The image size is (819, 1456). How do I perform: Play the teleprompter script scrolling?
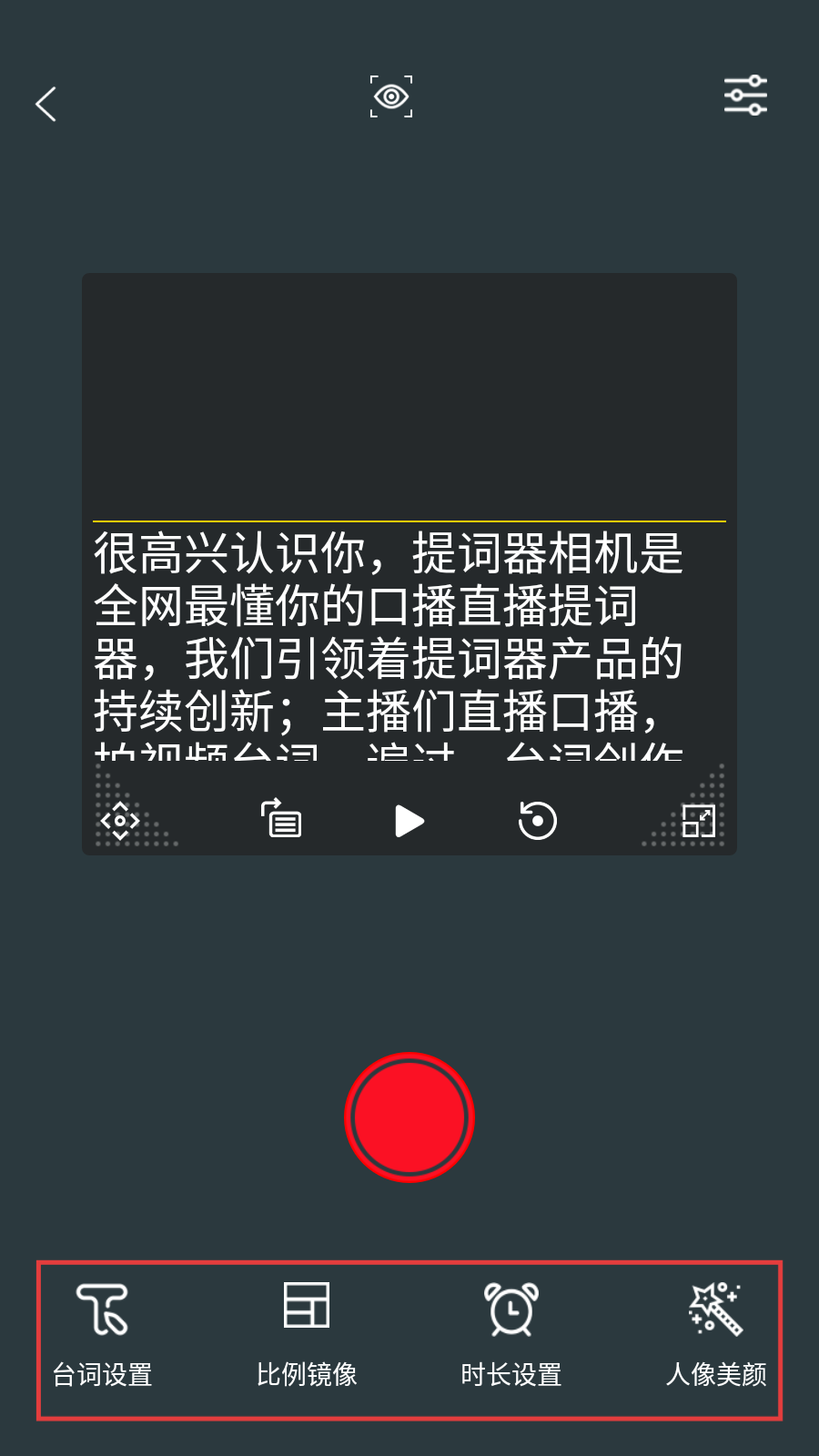pyautogui.click(x=409, y=821)
